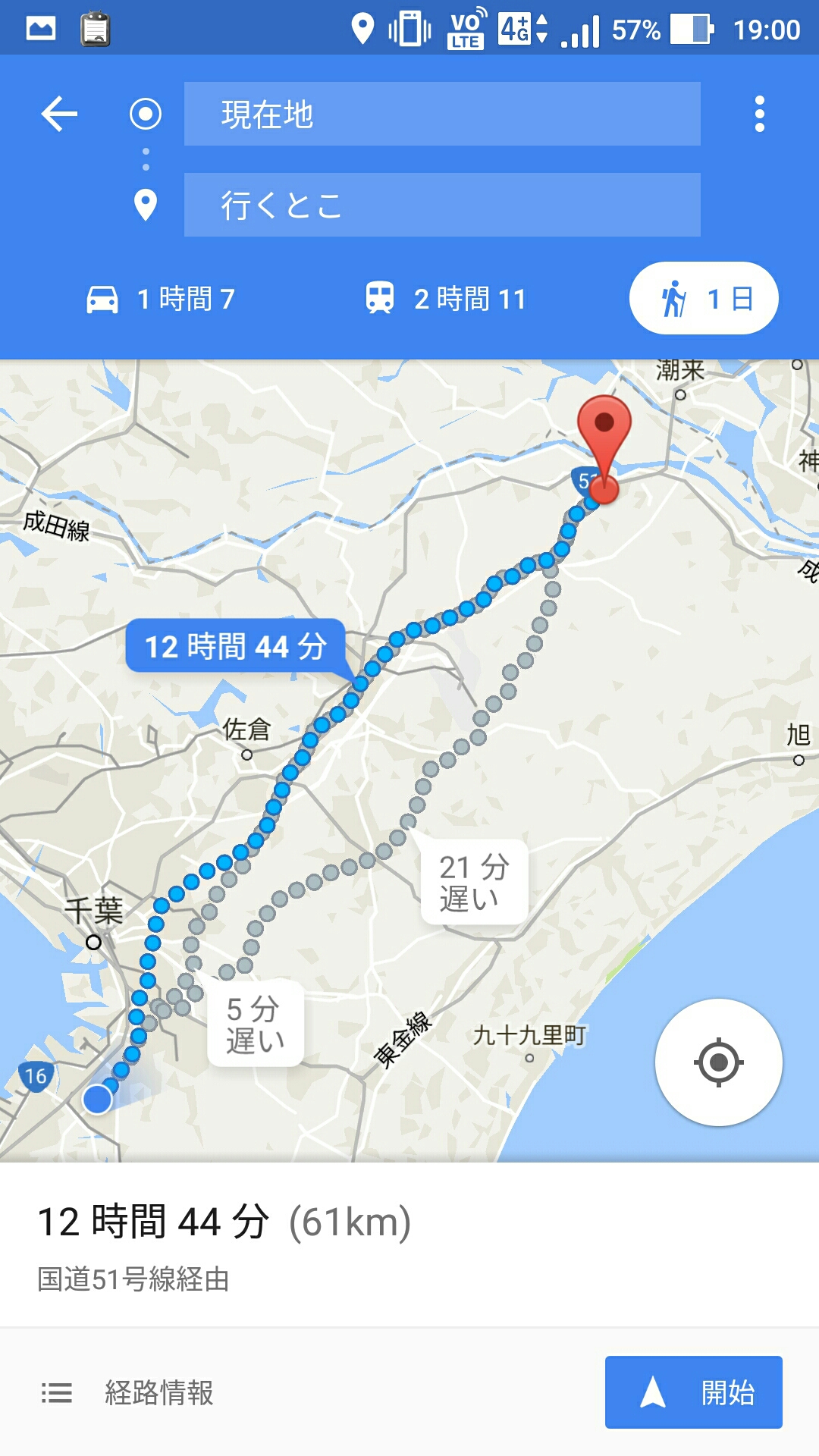Edit the destination field 行くとこ

tap(441, 205)
